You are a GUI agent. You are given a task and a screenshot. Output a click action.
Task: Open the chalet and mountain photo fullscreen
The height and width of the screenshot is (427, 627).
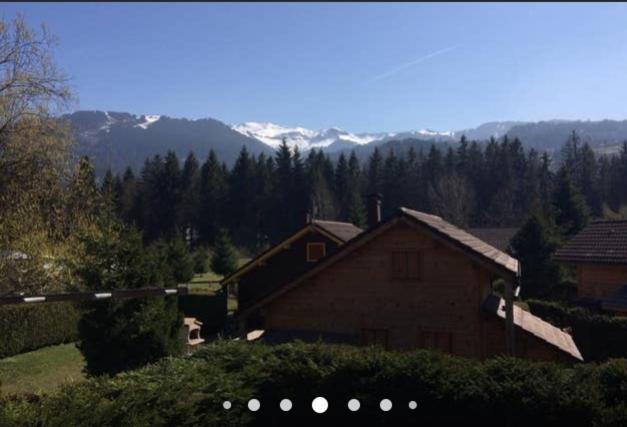point(313,200)
